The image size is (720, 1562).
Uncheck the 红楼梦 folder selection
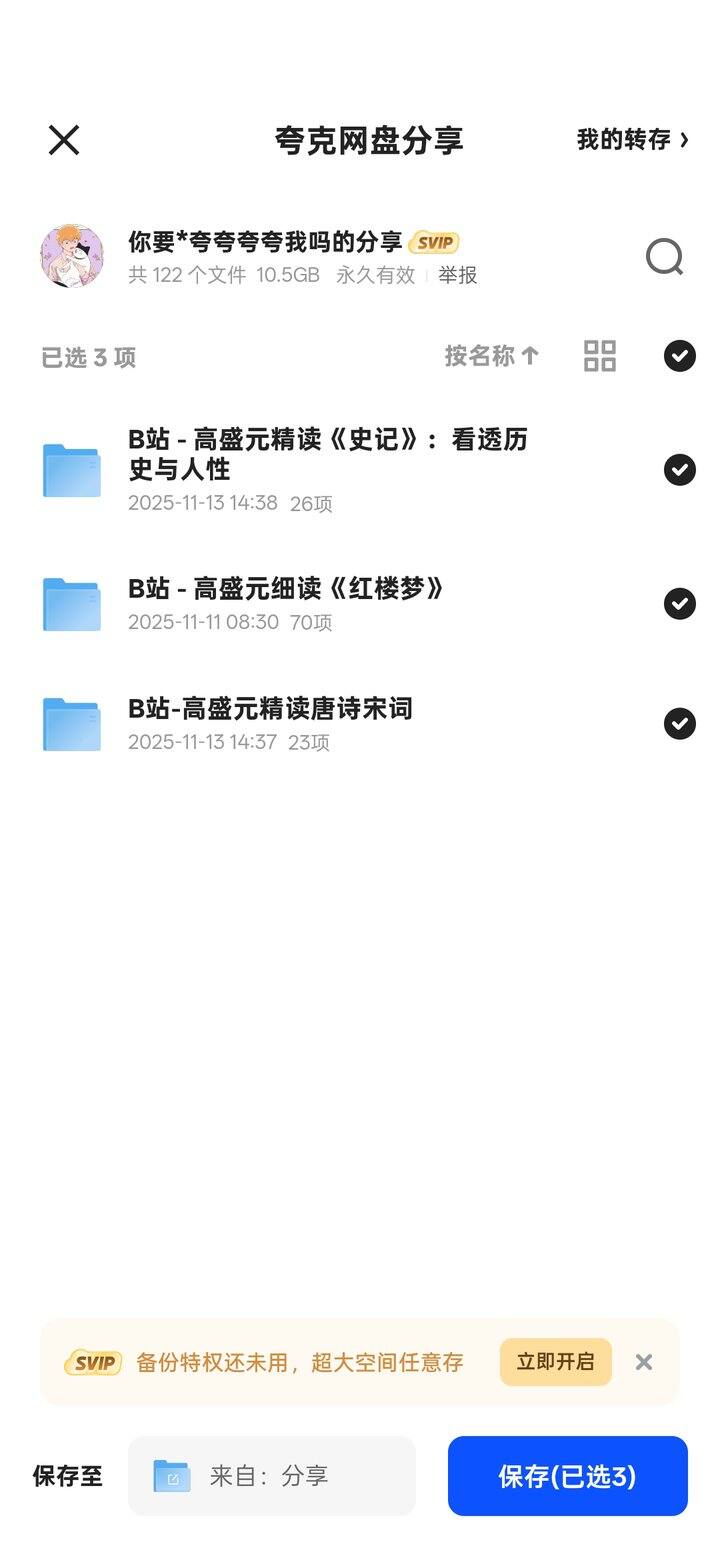point(678,604)
